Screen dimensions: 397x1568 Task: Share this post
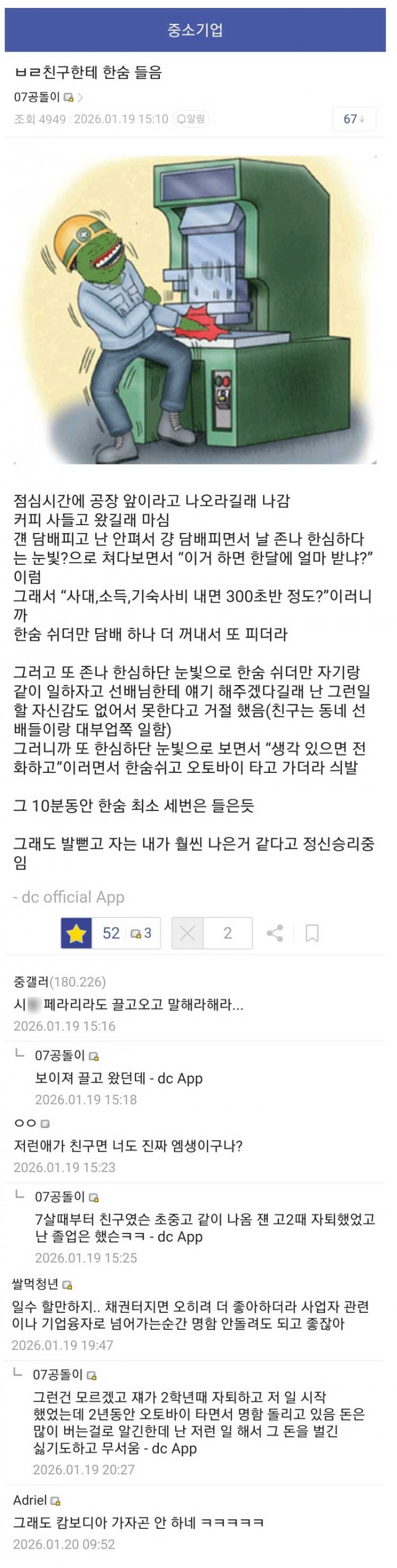pos(274,932)
